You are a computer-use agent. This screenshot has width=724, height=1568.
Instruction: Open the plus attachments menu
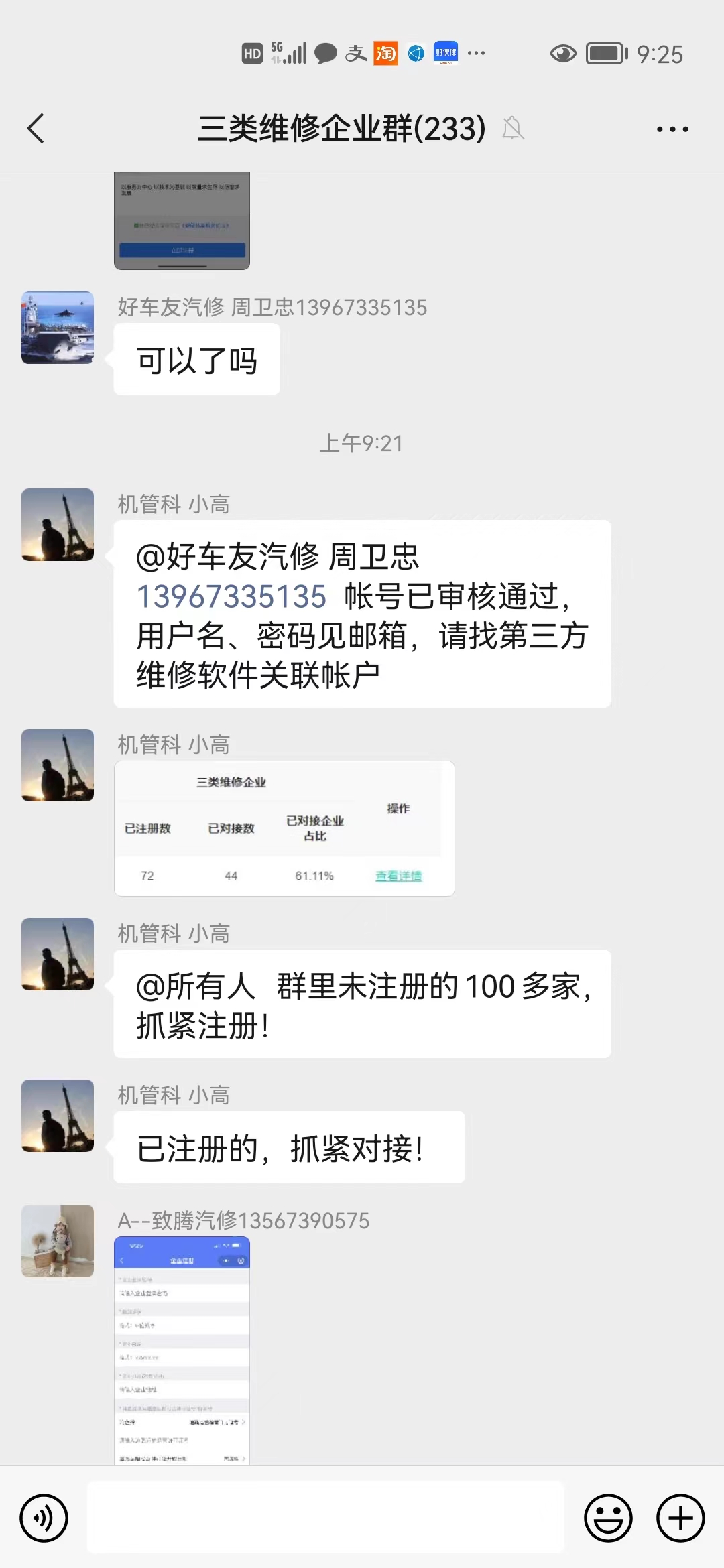pyautogui.click(x=680, y=1518)
